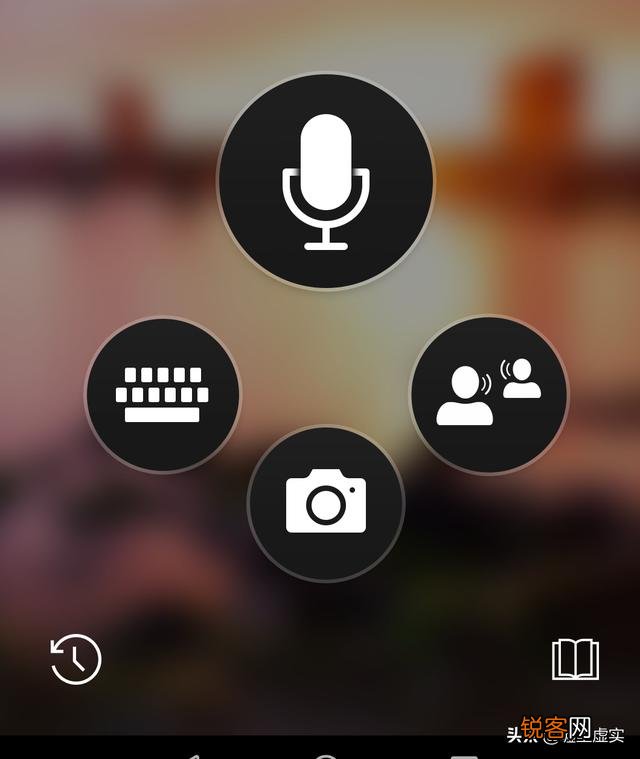Viewport: 640px width, 759px height.
Task: View translation history
Action: coord(76,659)
